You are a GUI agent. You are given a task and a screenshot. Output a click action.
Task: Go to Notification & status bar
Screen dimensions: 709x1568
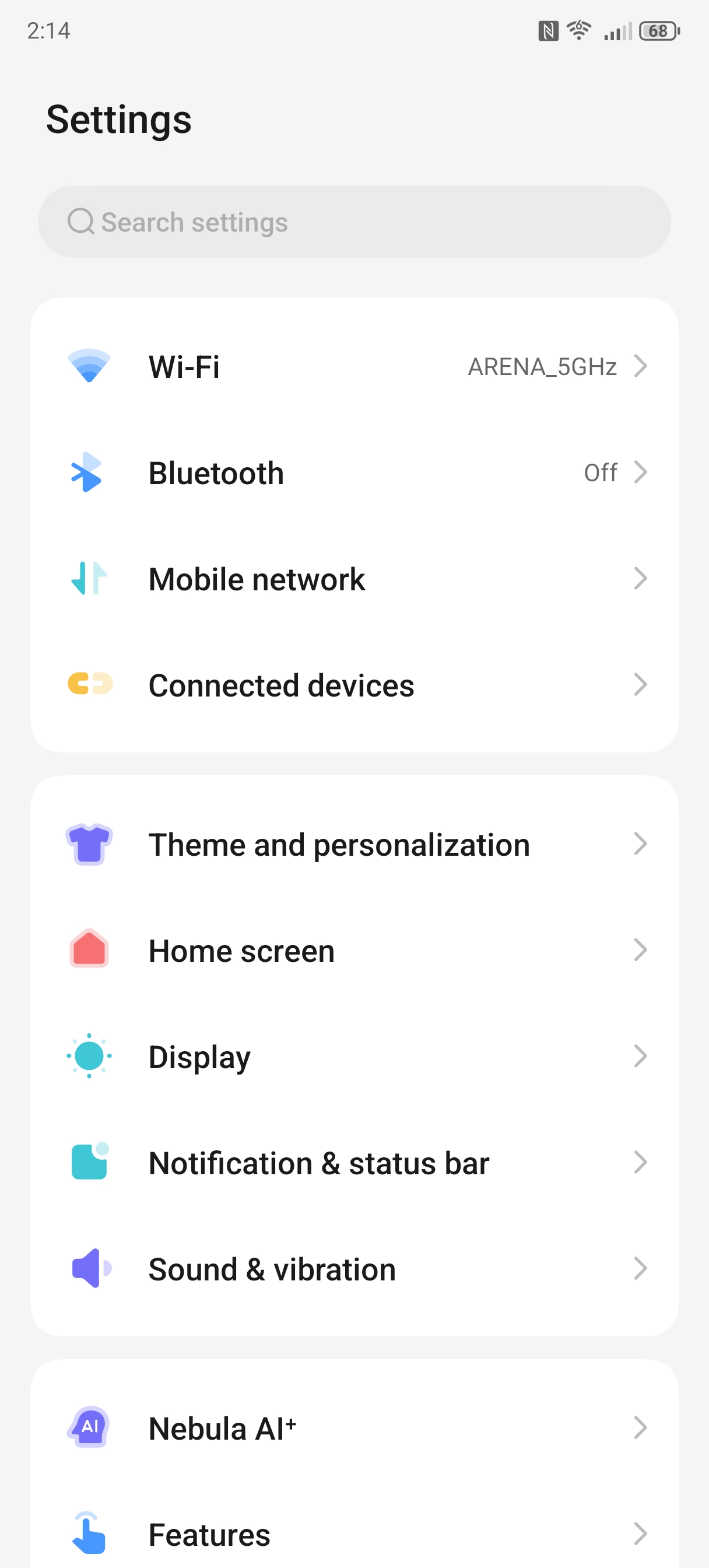(x=354, y=1163)
